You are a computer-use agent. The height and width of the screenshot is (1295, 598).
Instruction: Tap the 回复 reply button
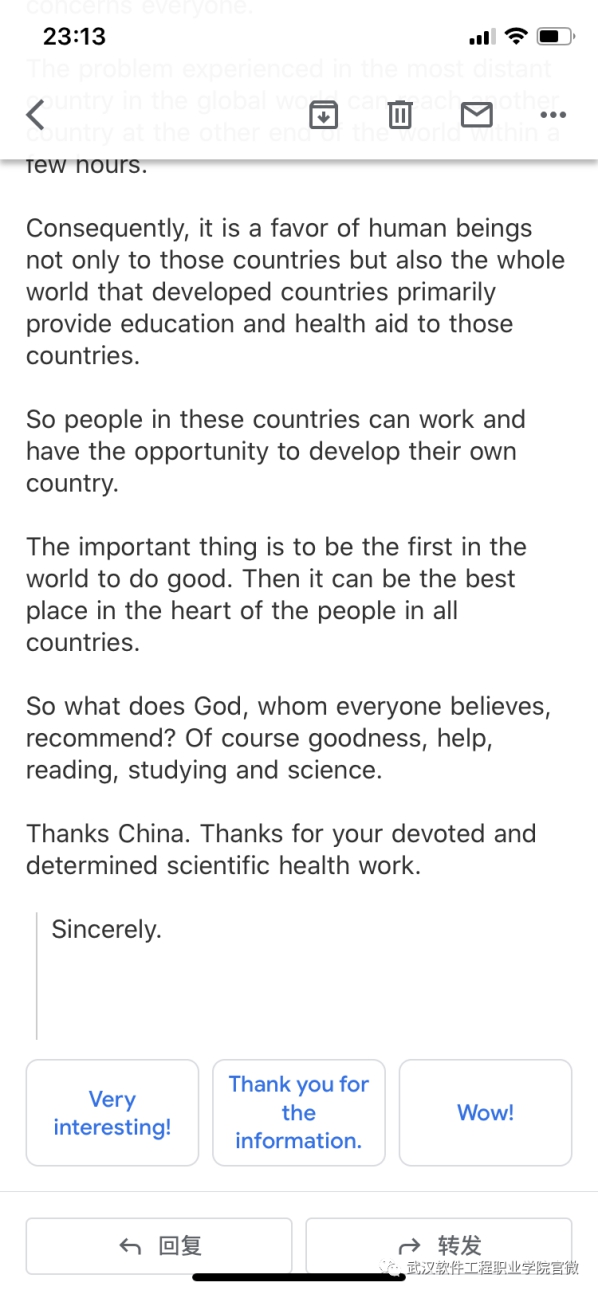tap(159, 1246)
